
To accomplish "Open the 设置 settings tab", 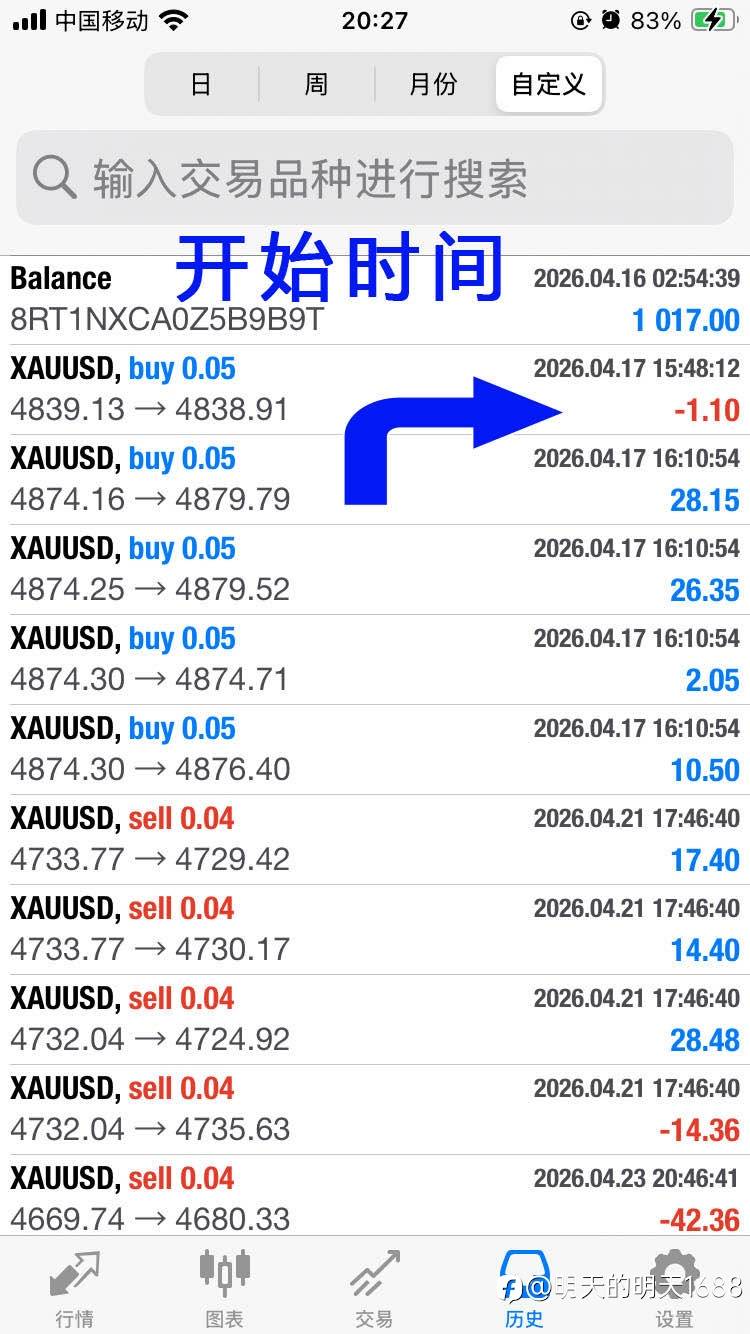I will pyautogui.click(x=674, y=1288).
